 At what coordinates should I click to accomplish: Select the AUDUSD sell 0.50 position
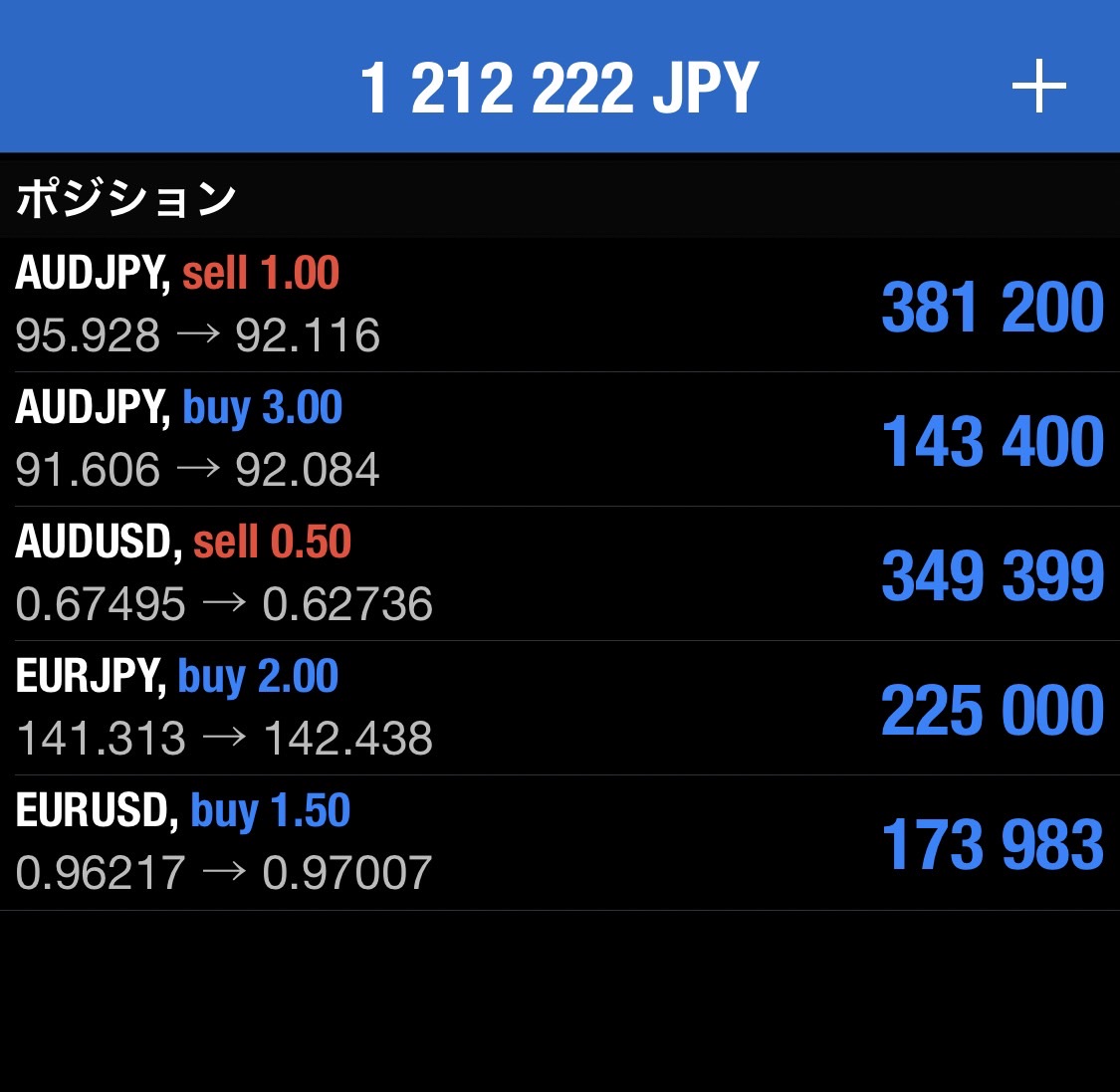click(560, 573)
